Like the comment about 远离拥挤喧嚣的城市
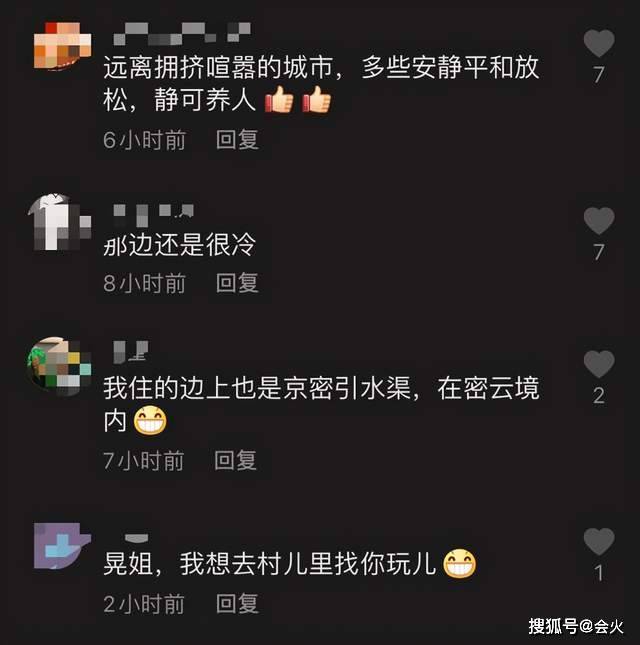The image size is (640, 645). (598, 43)
